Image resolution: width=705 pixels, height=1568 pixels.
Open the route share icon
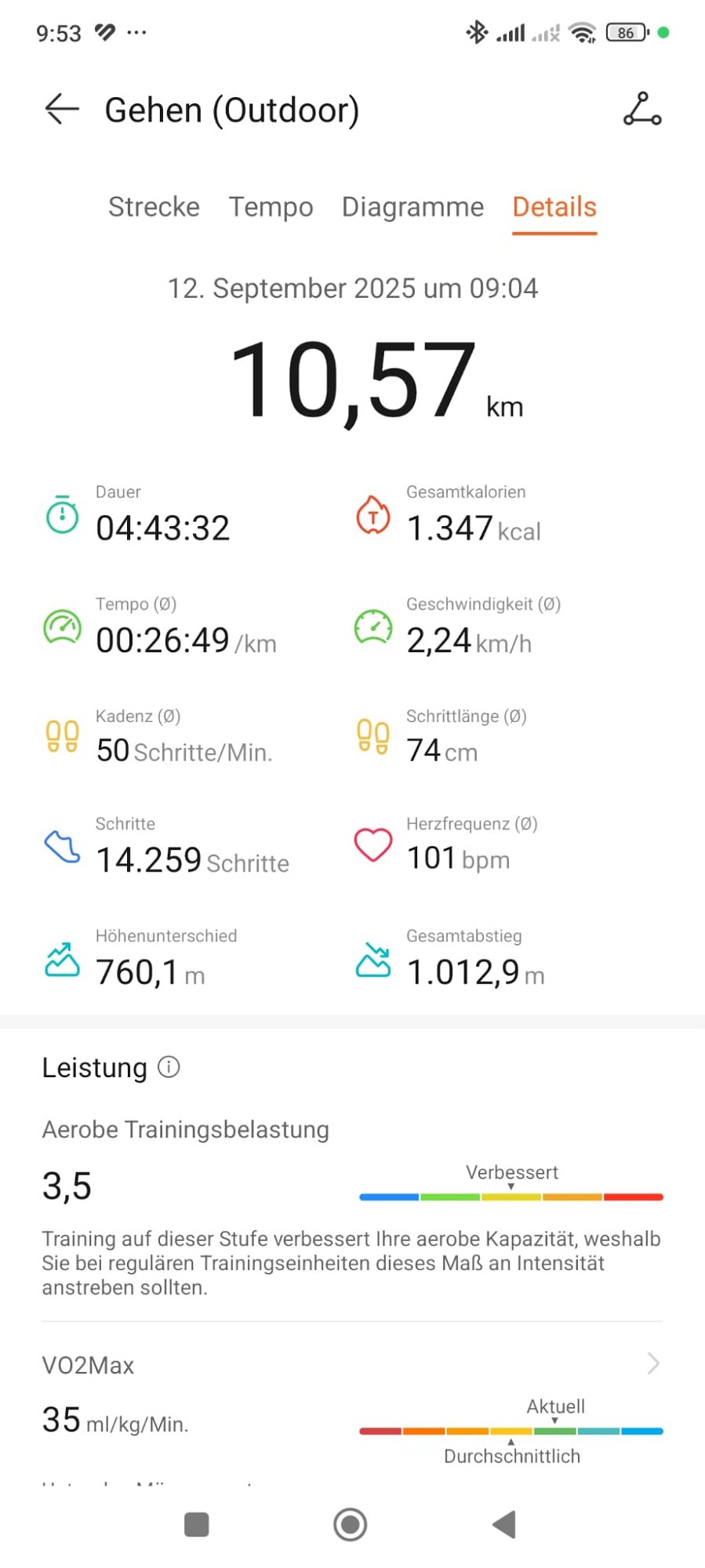point(642,109)
